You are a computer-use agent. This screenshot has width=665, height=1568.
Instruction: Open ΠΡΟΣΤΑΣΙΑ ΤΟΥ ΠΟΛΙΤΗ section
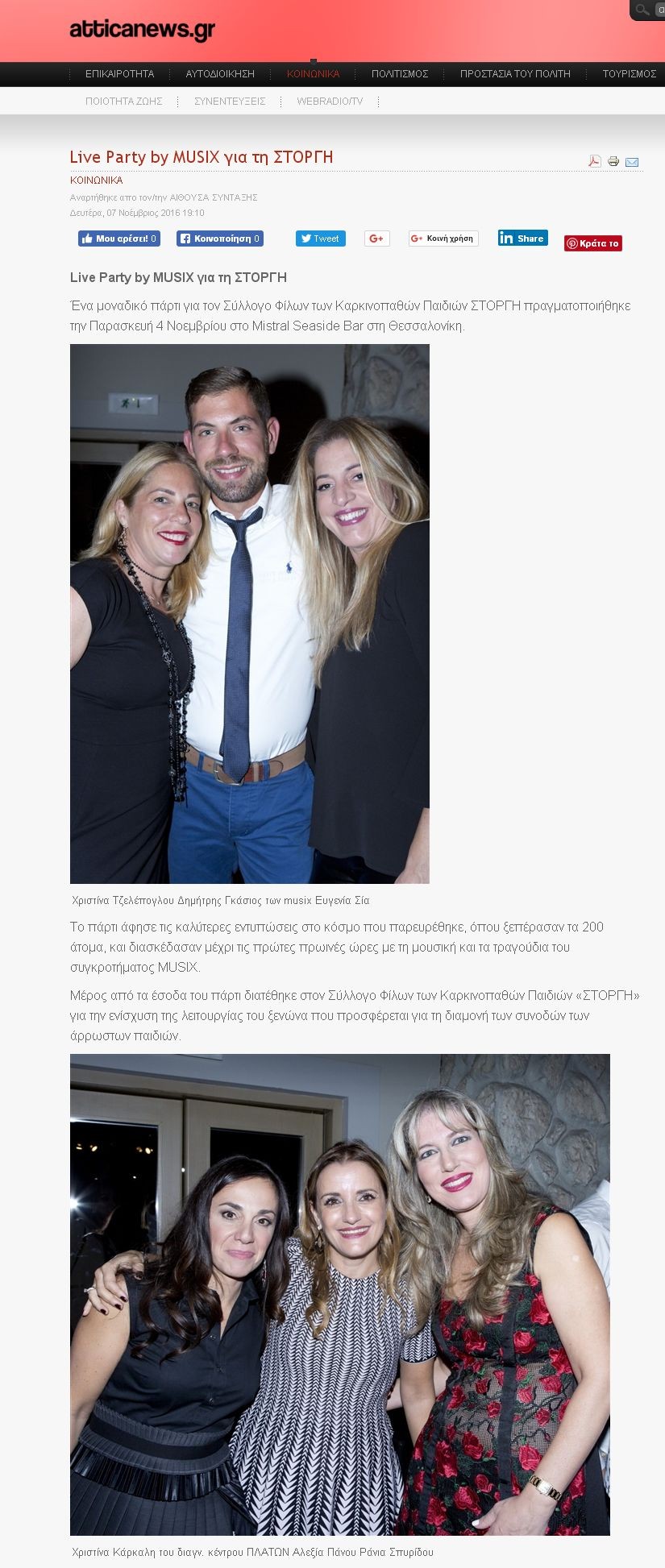click(515, 74)
